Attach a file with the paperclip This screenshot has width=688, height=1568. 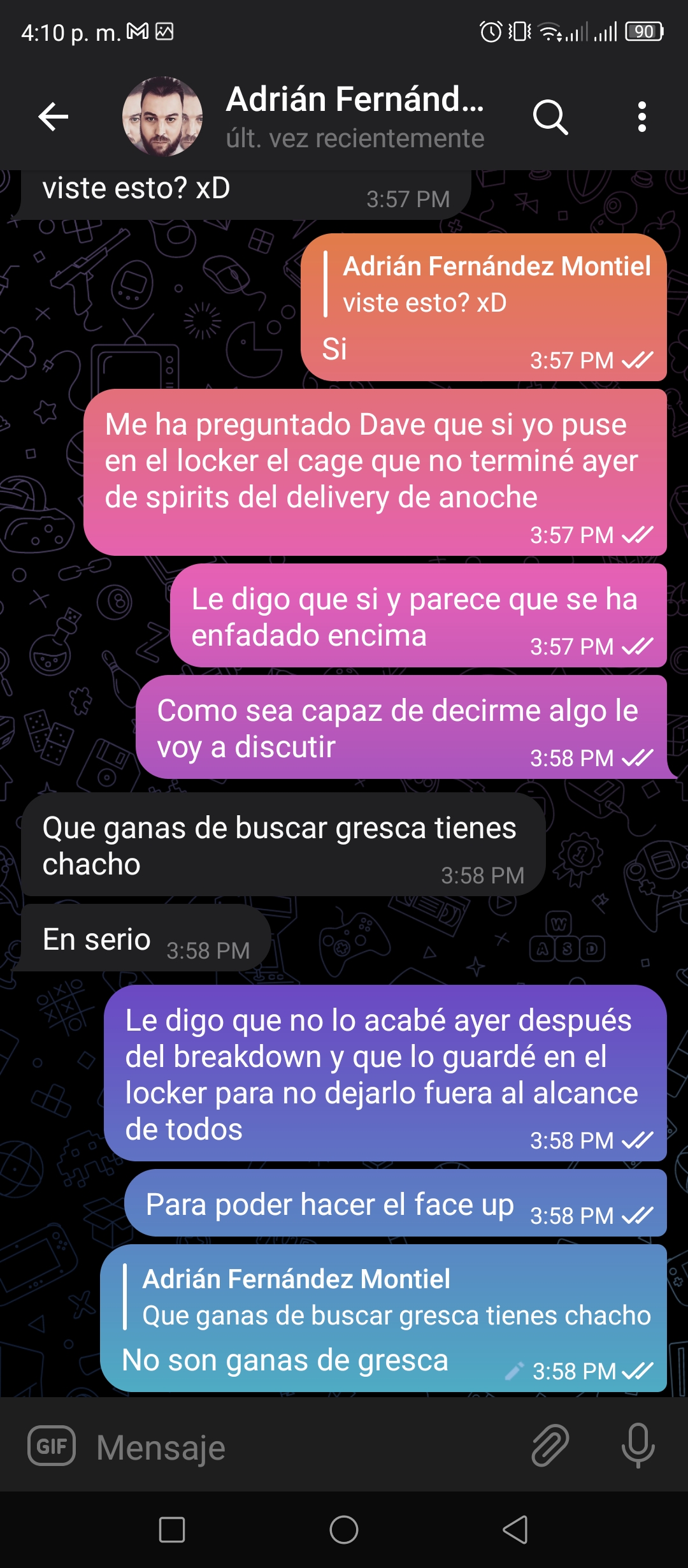coord(550,1445)
